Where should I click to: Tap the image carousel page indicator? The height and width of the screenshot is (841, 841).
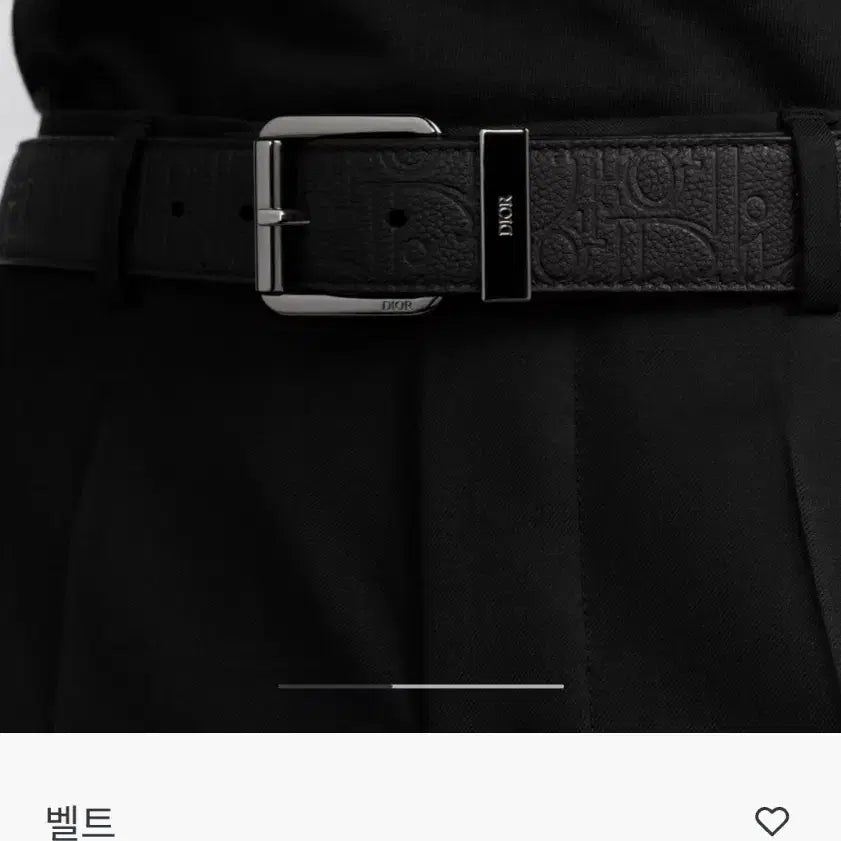click(x=421, y=687)
